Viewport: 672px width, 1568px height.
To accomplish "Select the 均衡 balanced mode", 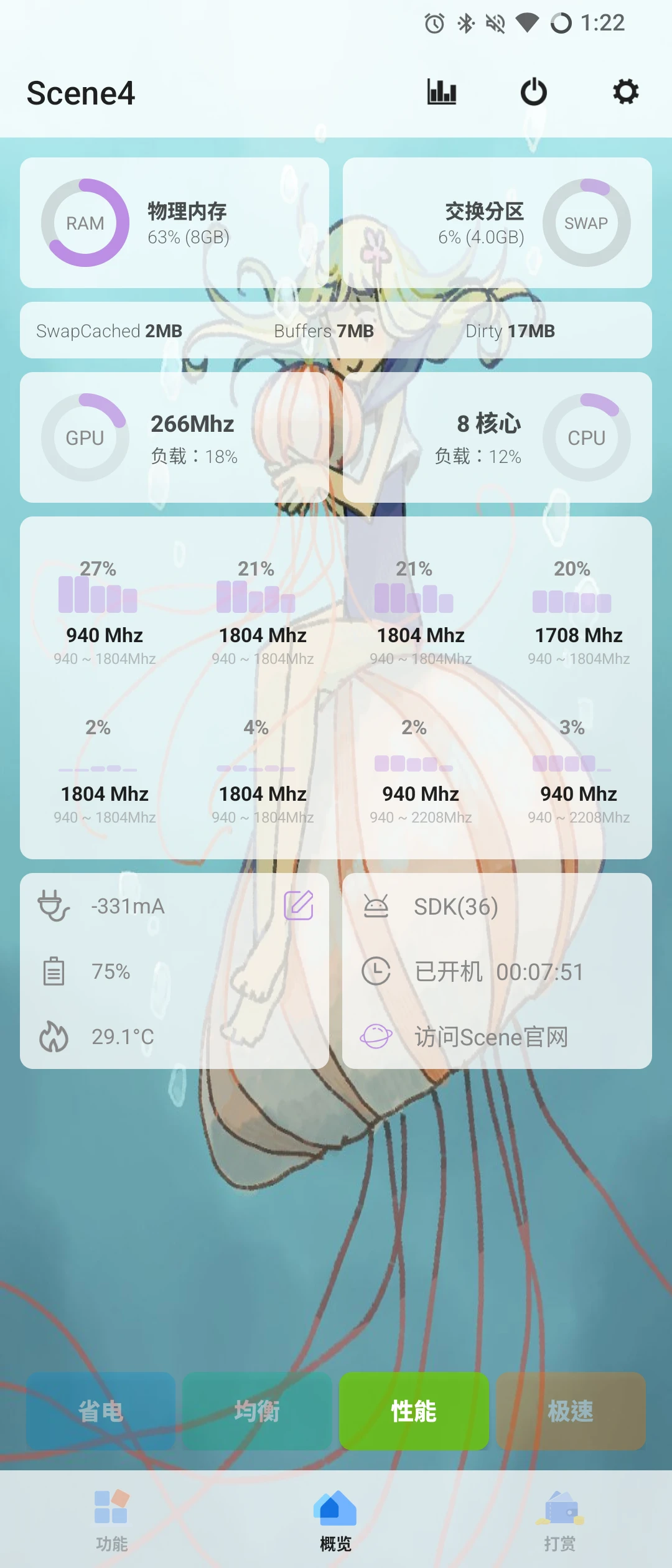I will [257, 1411].
